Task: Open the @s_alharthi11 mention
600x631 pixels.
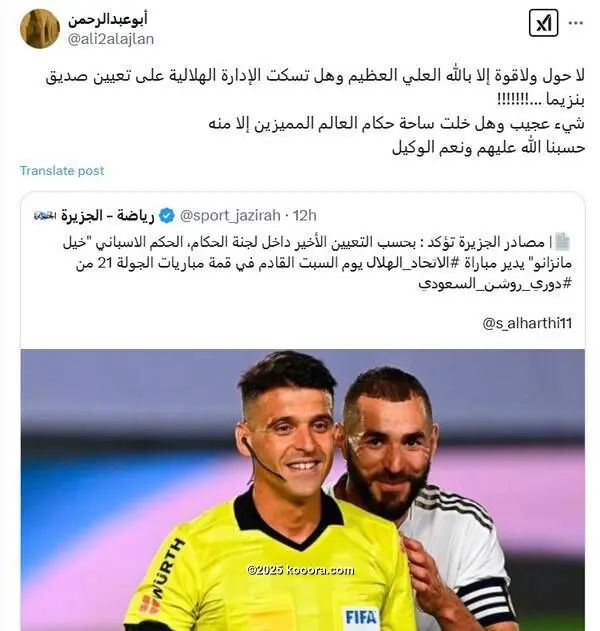Action: pos(527,322)
